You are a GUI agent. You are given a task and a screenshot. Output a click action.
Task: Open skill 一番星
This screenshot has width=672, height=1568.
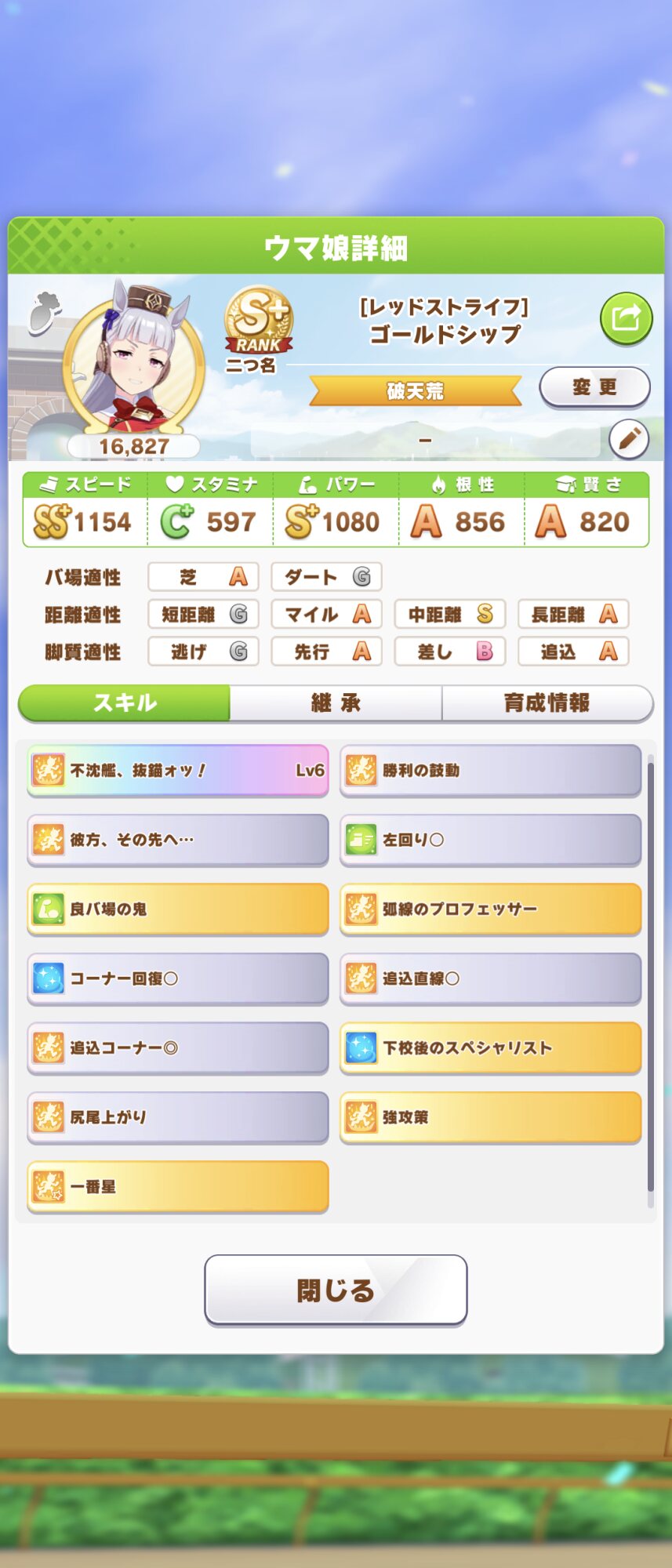tap(178, 1187)
